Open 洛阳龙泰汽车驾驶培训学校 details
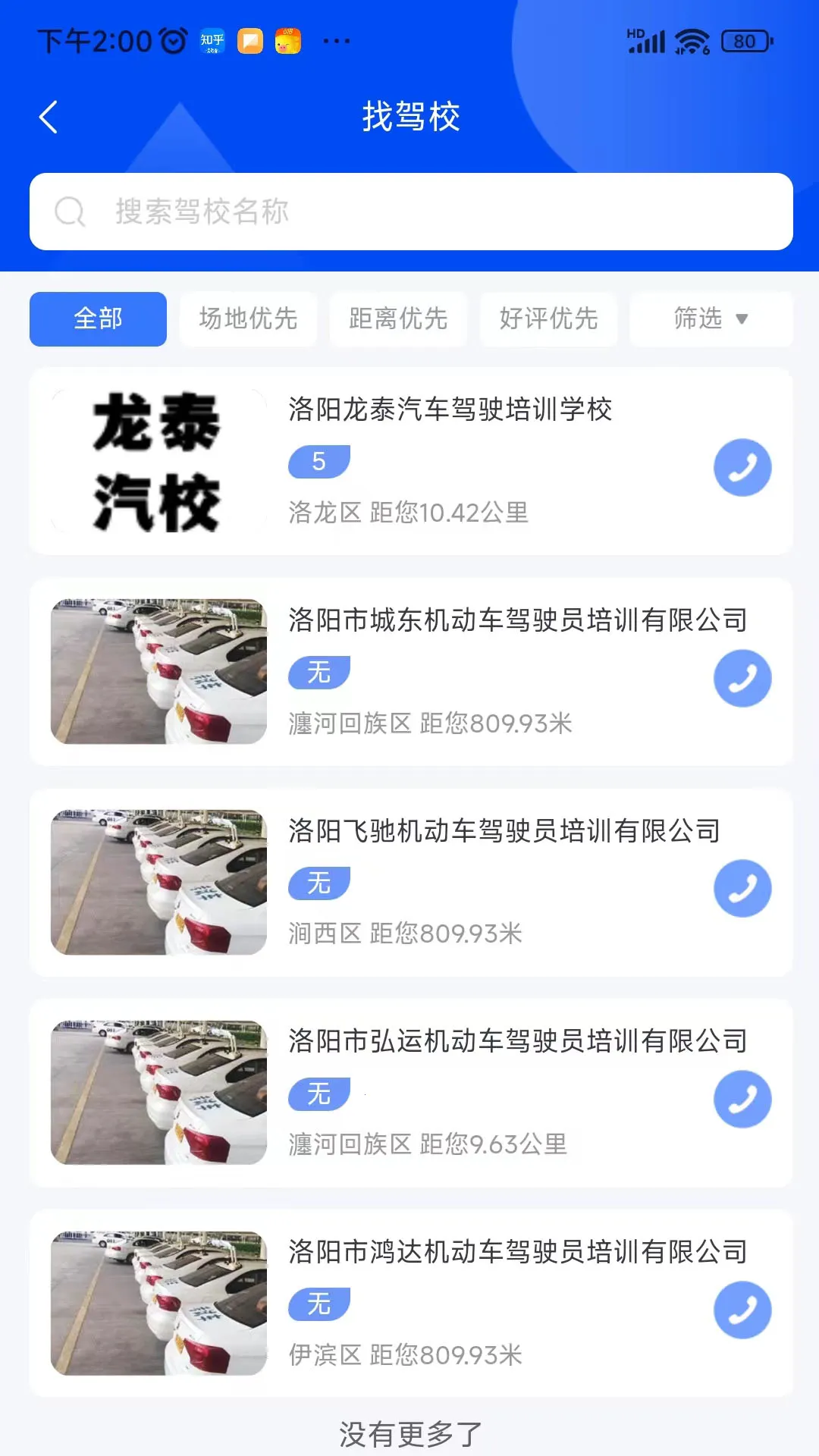This screenshot has width=819, height=1456. pyautogui.click(x=450, y=410)
